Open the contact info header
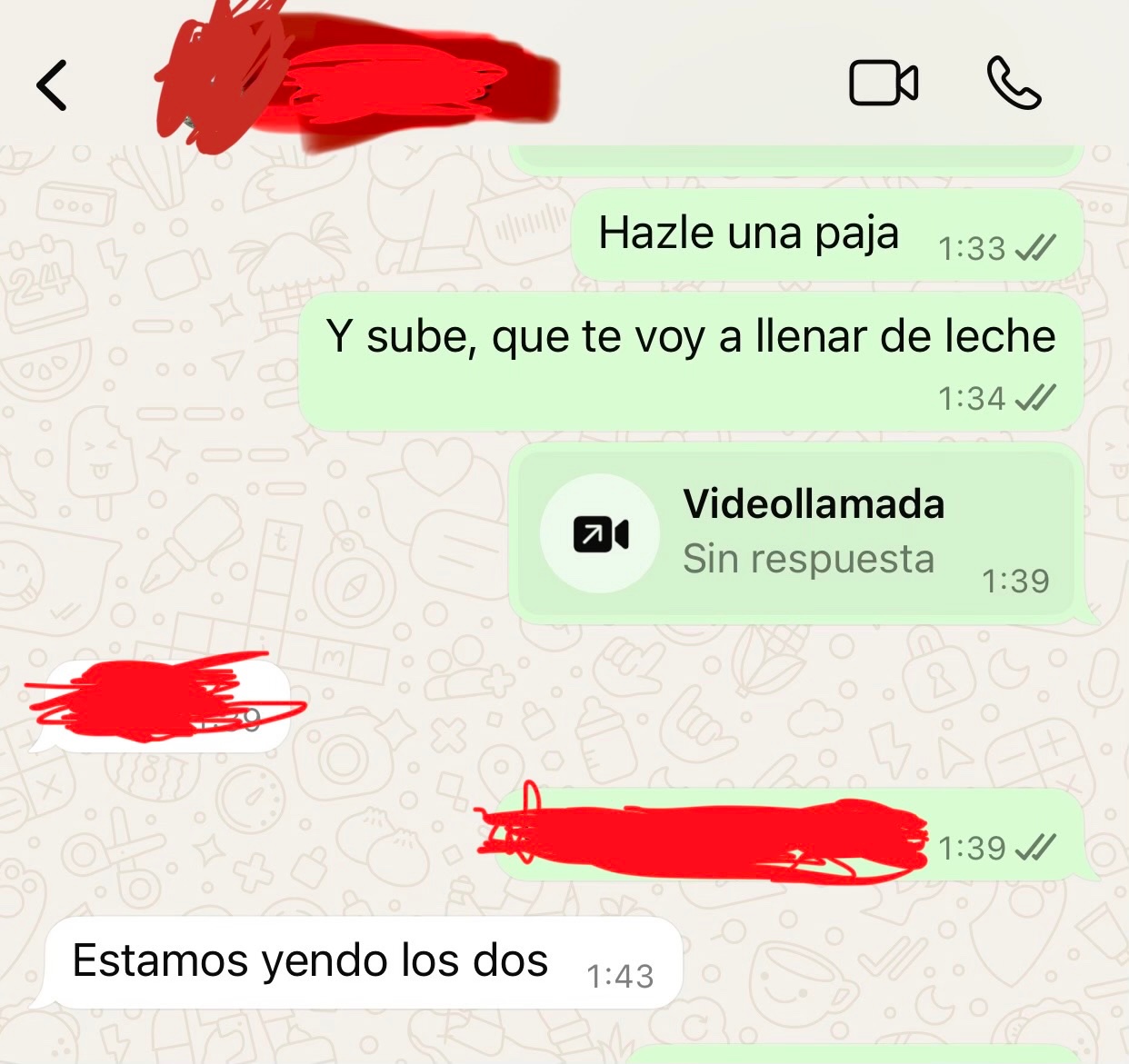Image resolution: width=1129 pixels, height=1064 pixels. click(x=355, y=84)
